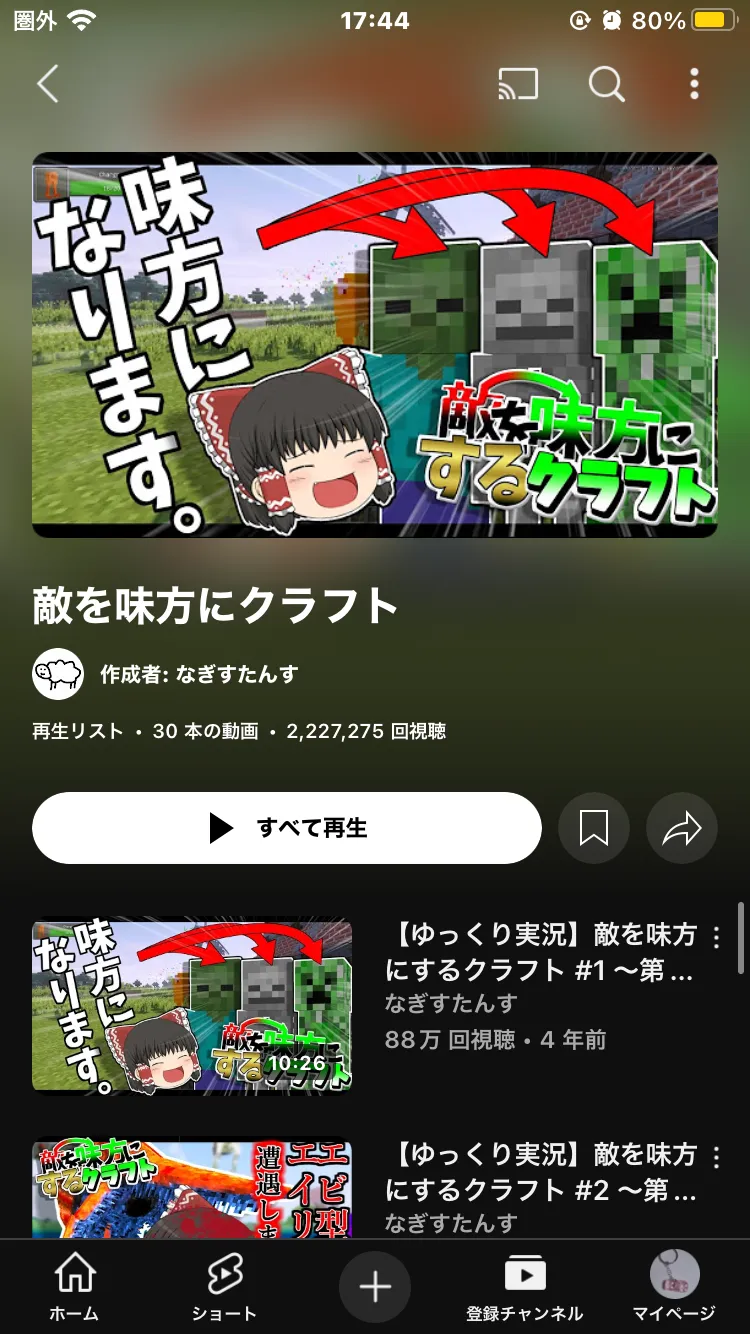The height and width of the screenshot is (1334, 750).
Task: Open the マイページ tab
Action: pyautogui.click(x=675, y=1288)
